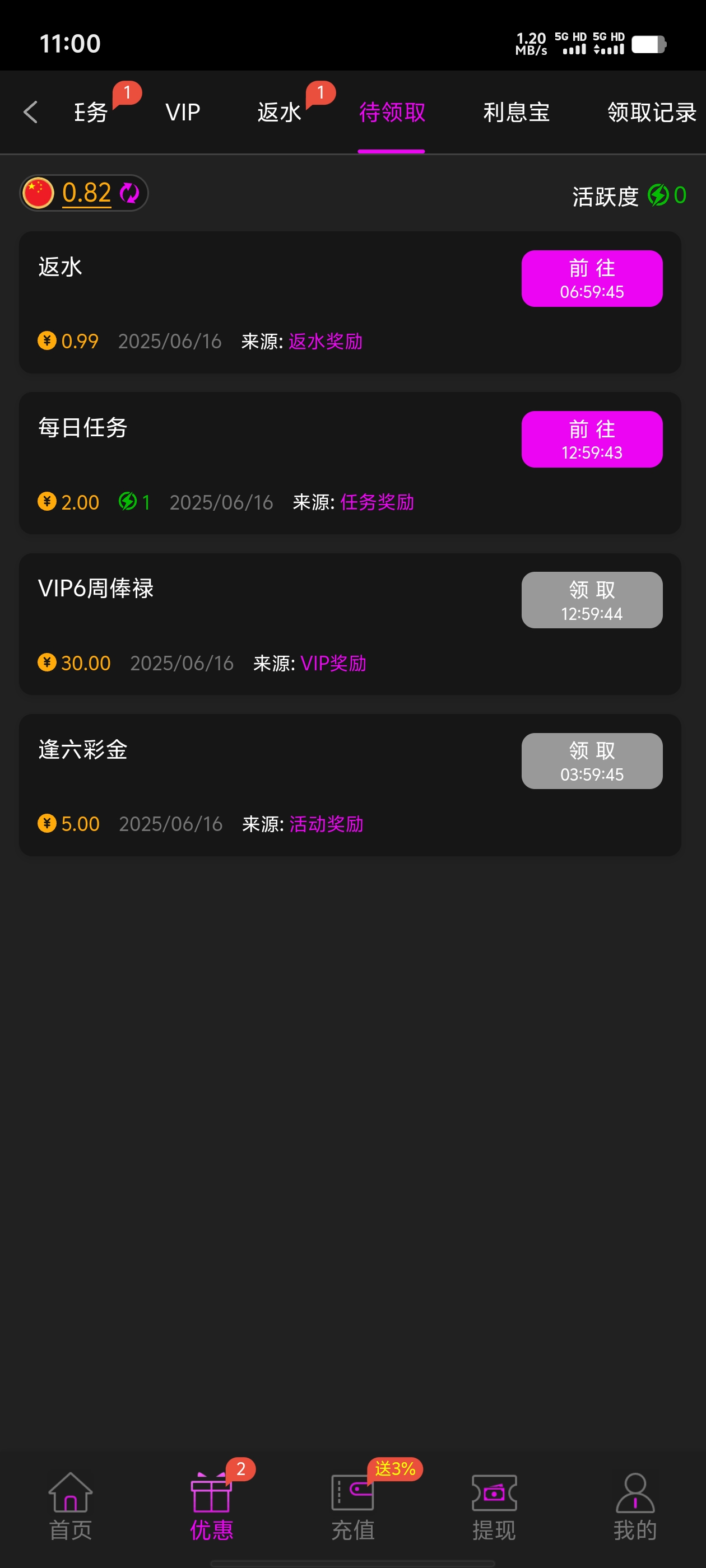Switch to the 任务 tab
Image resolution: width=706 pixels, height=1568 pixels.
(91, 112)
